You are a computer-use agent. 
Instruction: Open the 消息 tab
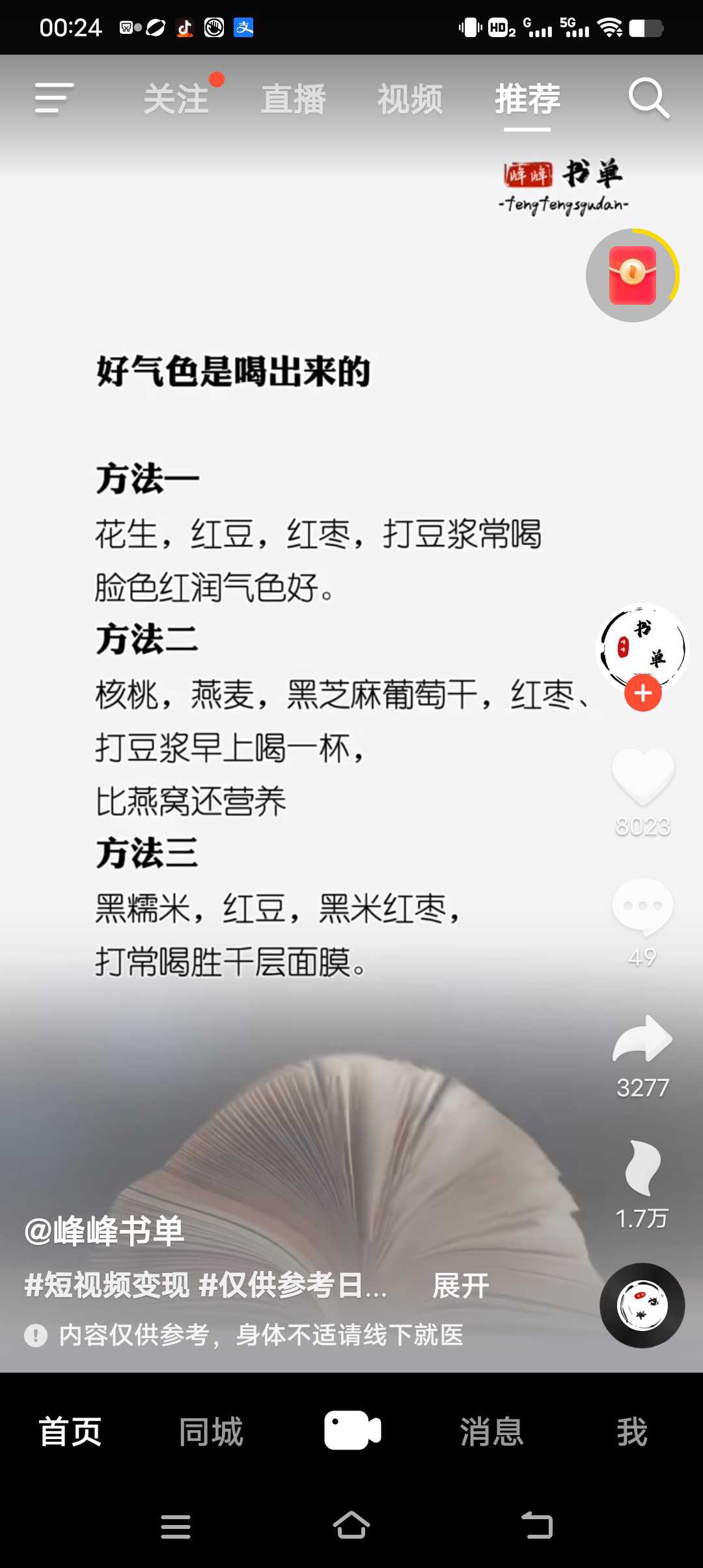(x=492, y=1432)
